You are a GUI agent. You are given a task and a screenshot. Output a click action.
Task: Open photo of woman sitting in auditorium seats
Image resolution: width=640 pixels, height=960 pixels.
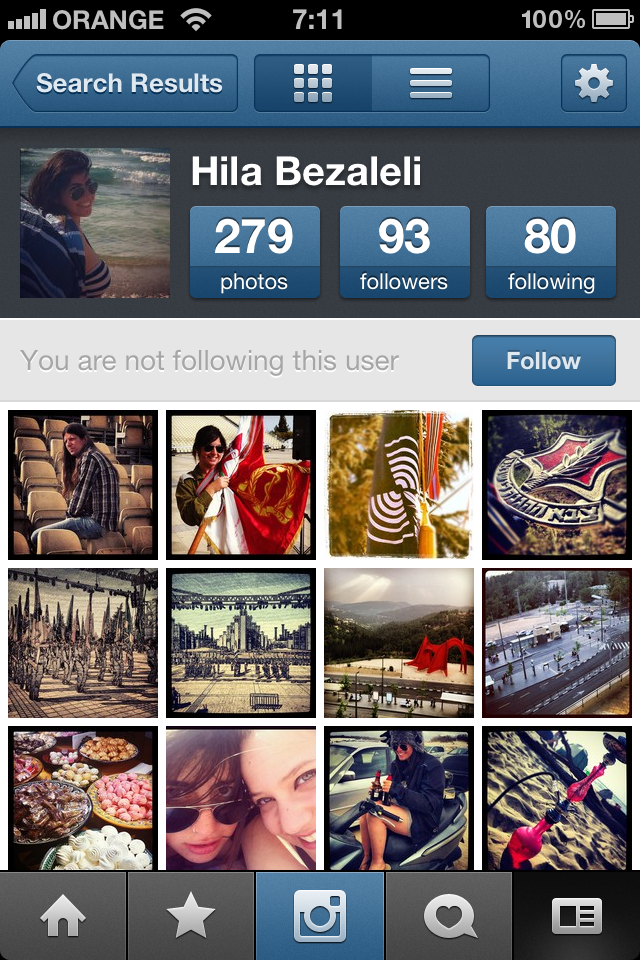click(83, 485)
